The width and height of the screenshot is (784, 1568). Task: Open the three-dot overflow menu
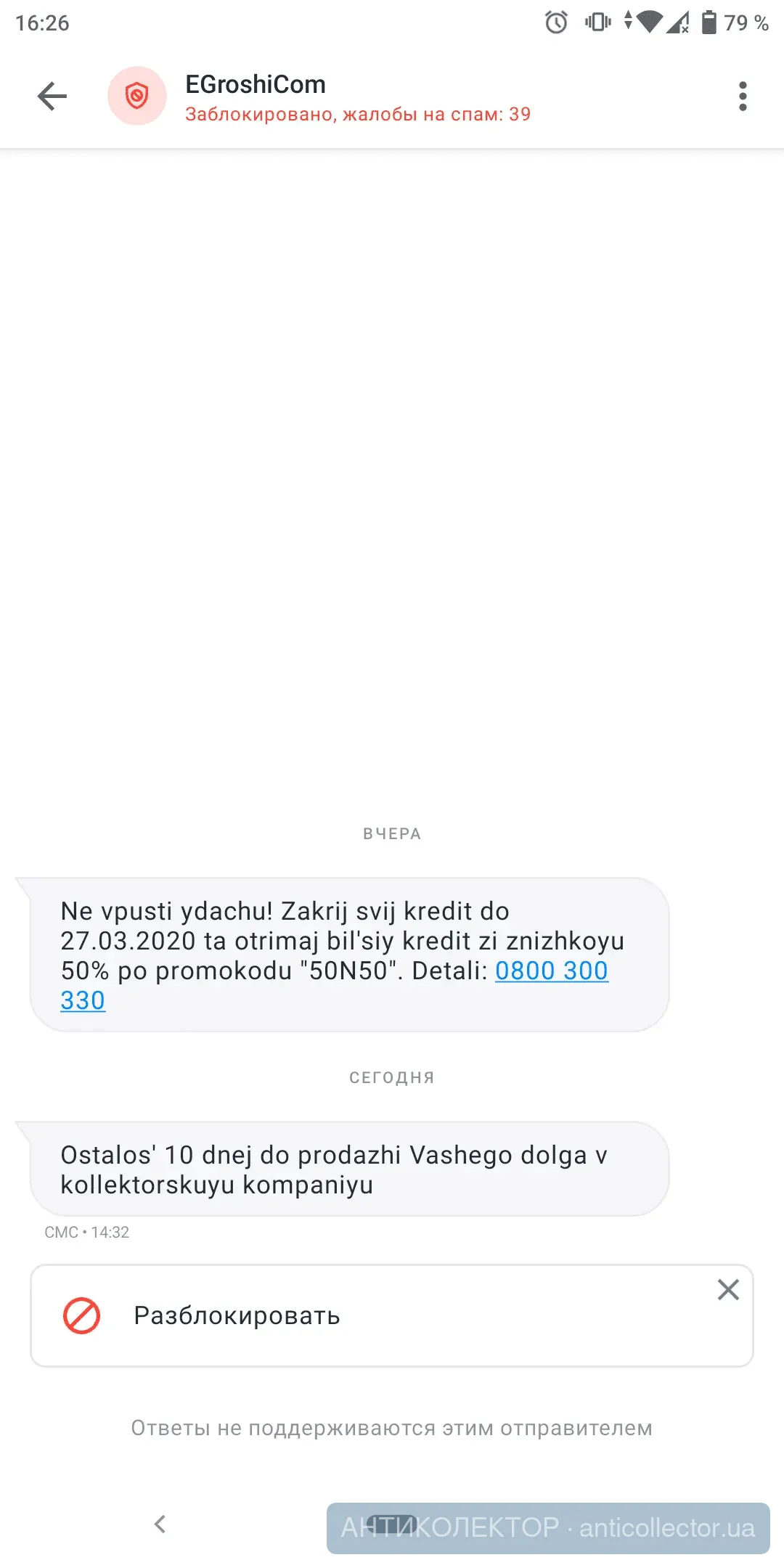tap(742, 96)
